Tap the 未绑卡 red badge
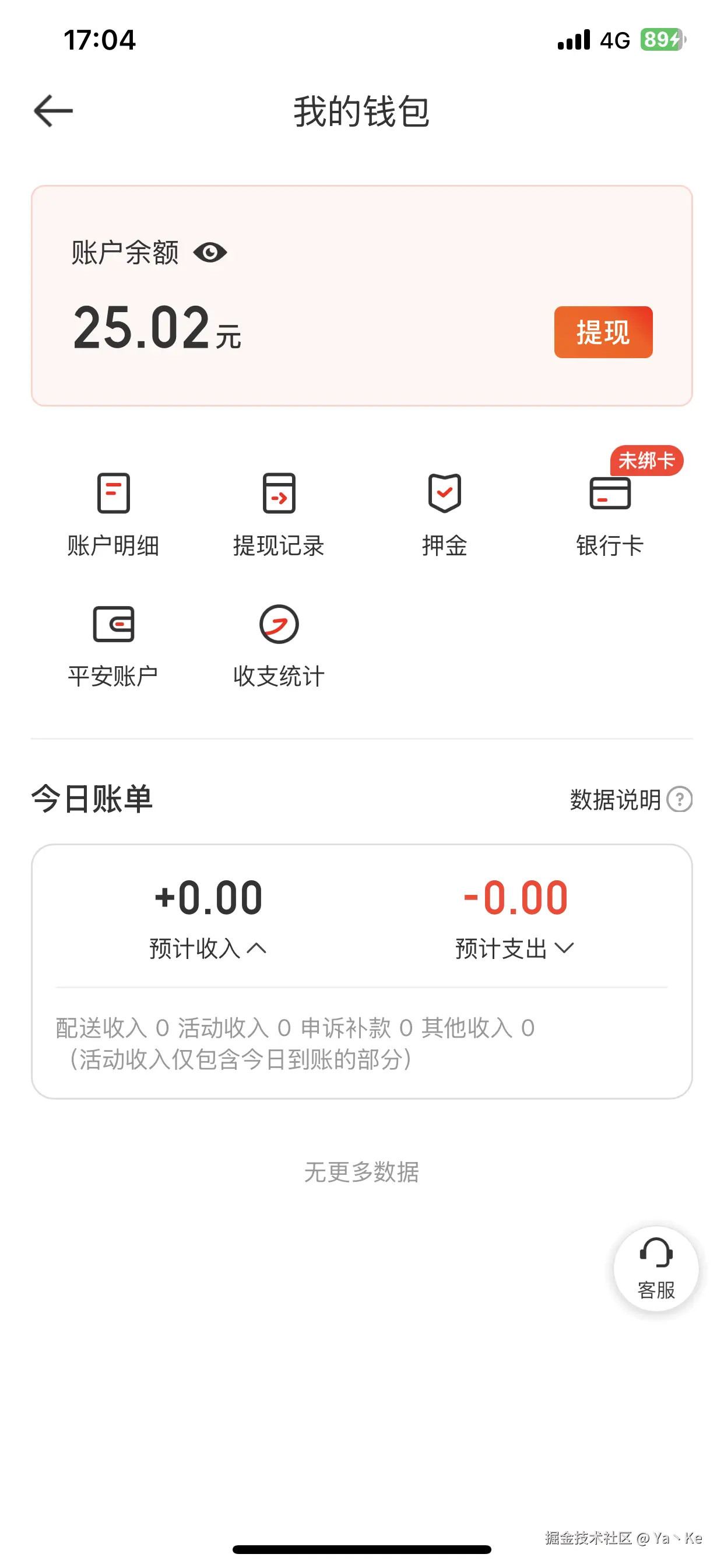 (x=647, y=461)
